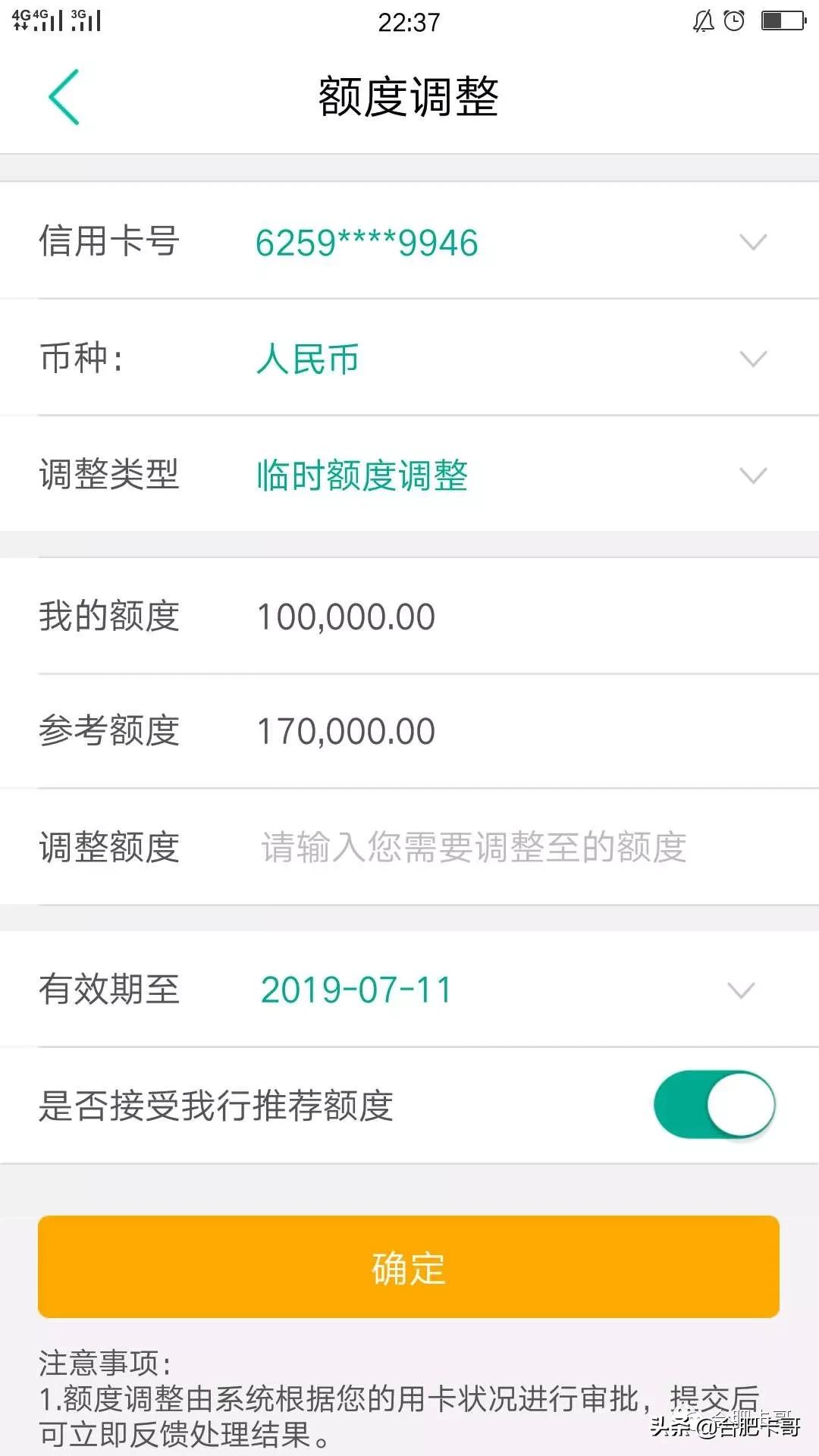Expand the 有效期至 date dropdown

tap(739, 990)
